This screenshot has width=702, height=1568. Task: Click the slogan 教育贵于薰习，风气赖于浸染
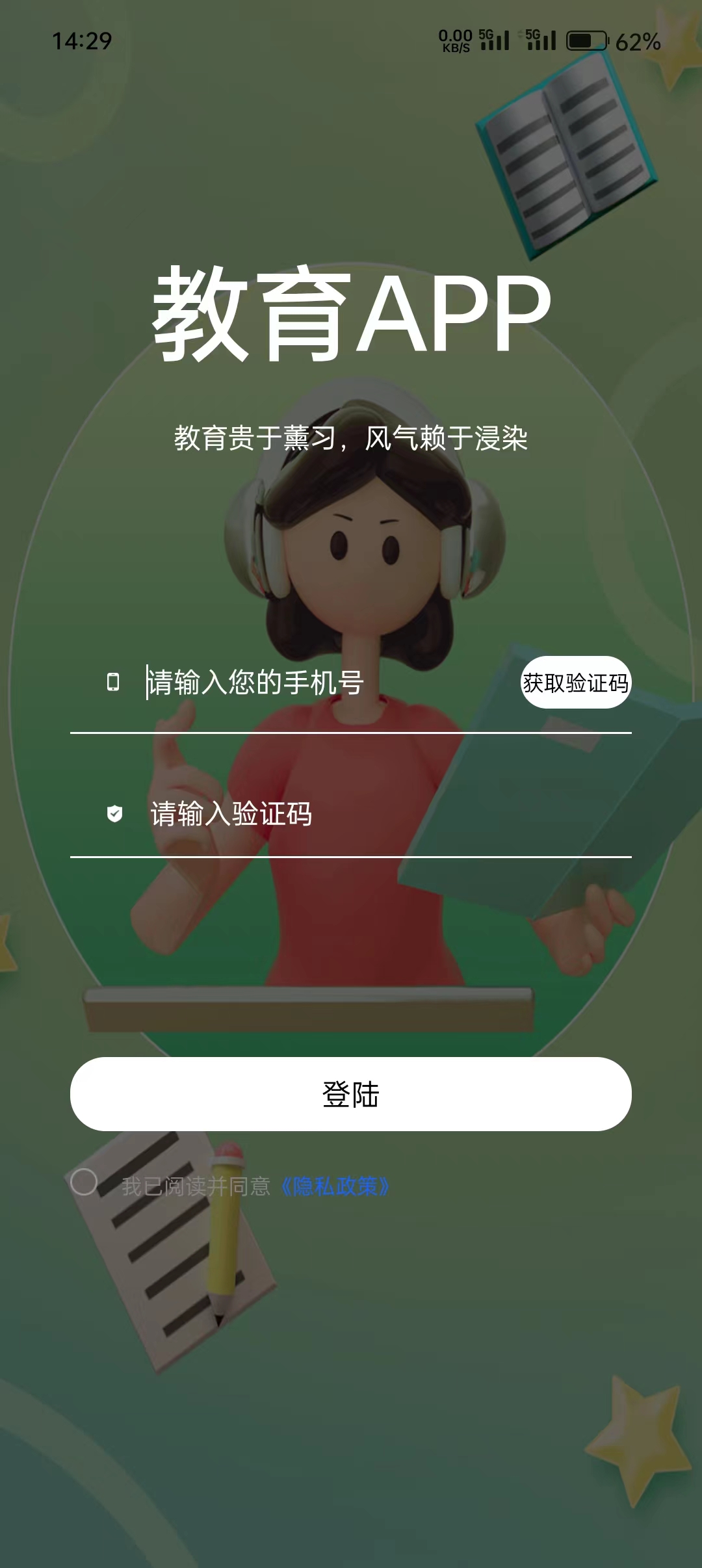(351, 437)
